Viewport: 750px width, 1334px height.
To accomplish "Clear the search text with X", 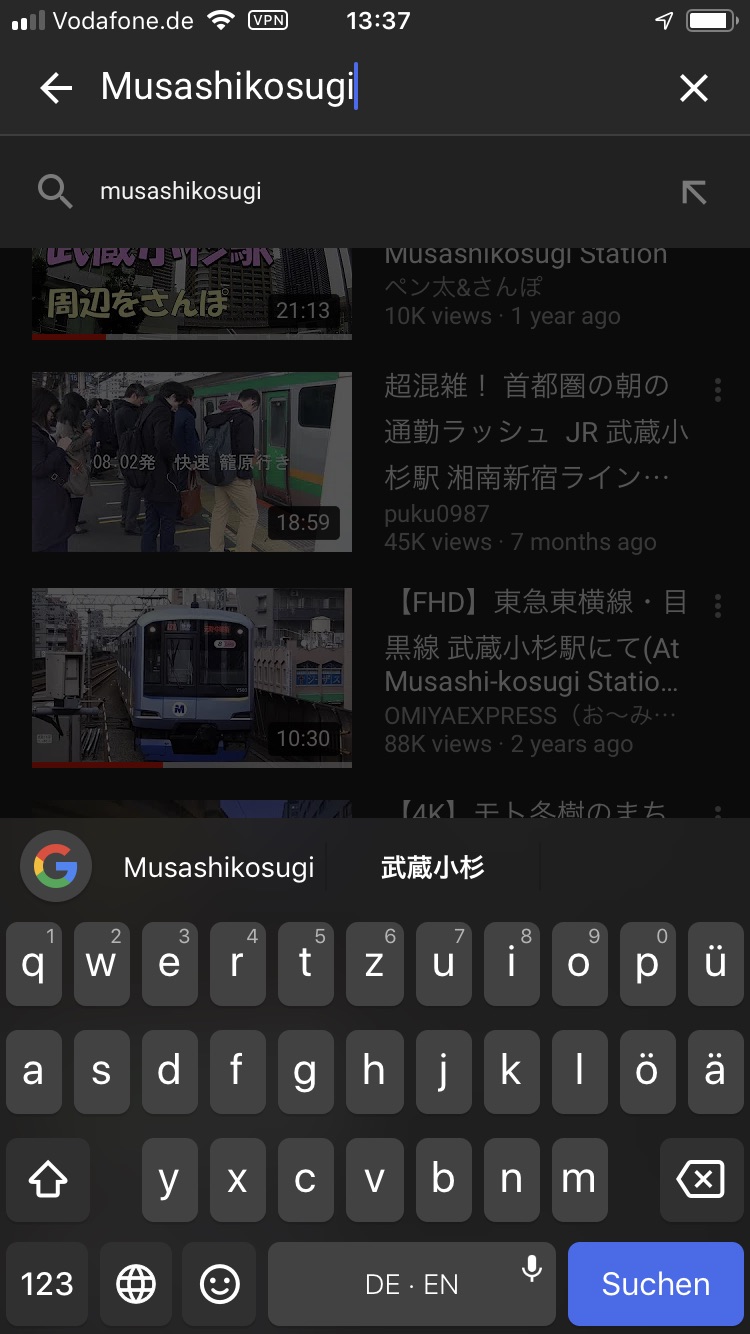I will tap(693, 88).
